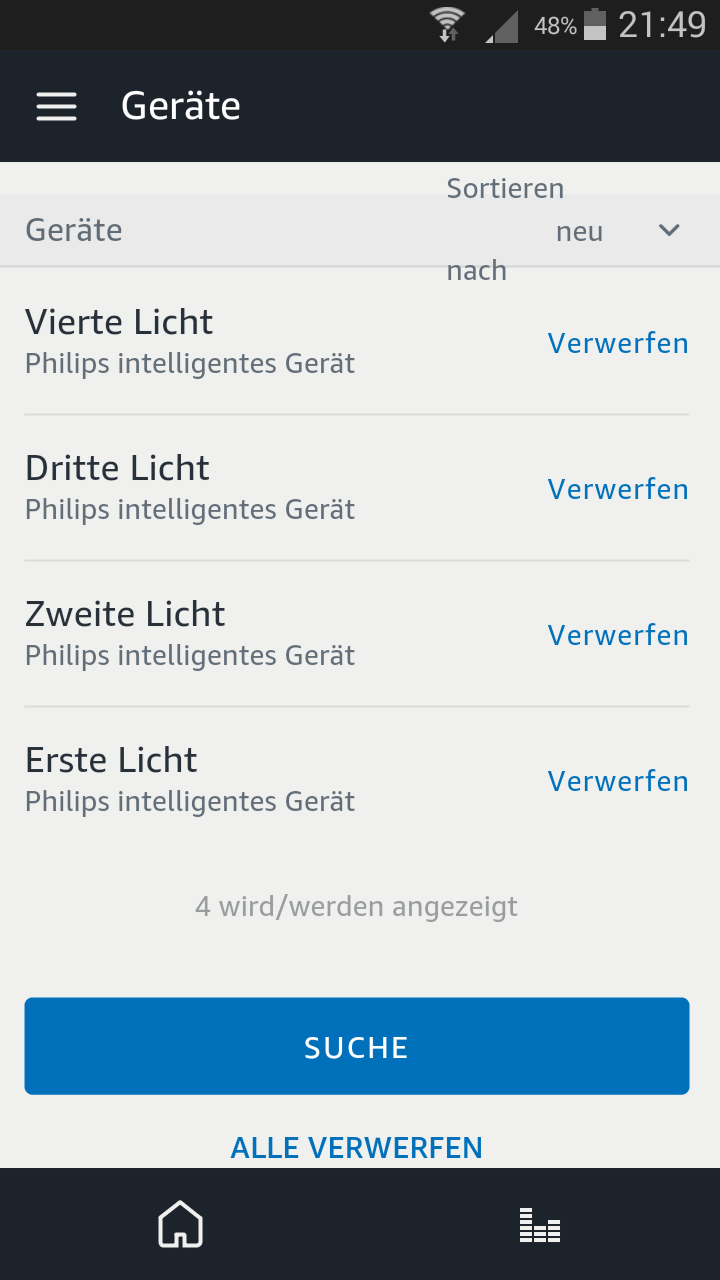Open the hamburger navigation menu
The height and width of the screenshot is (1280, 720).
coord(56,106)
